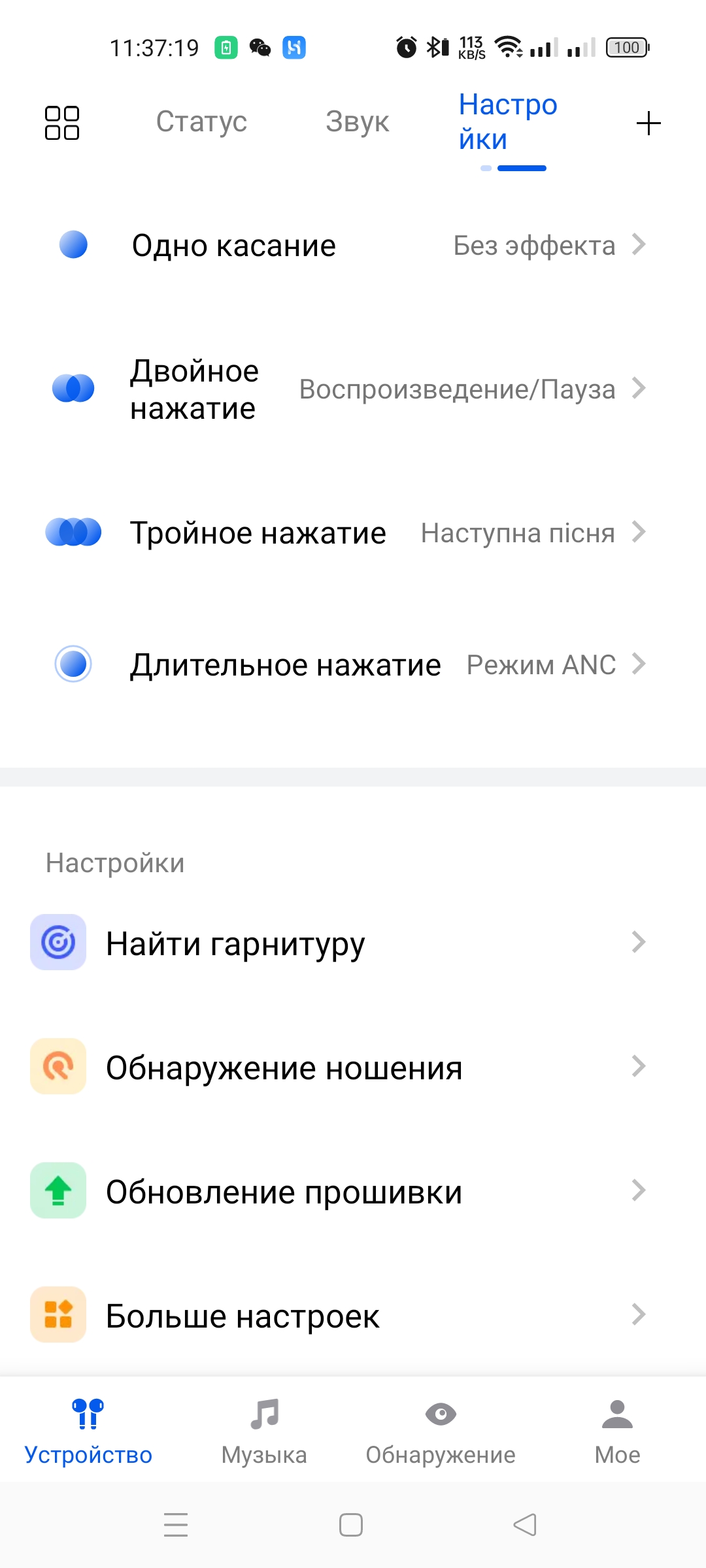Go to the Устройство bottom tab
The height and width of the screenshot is (1568, 706).
coord(88,1431)
